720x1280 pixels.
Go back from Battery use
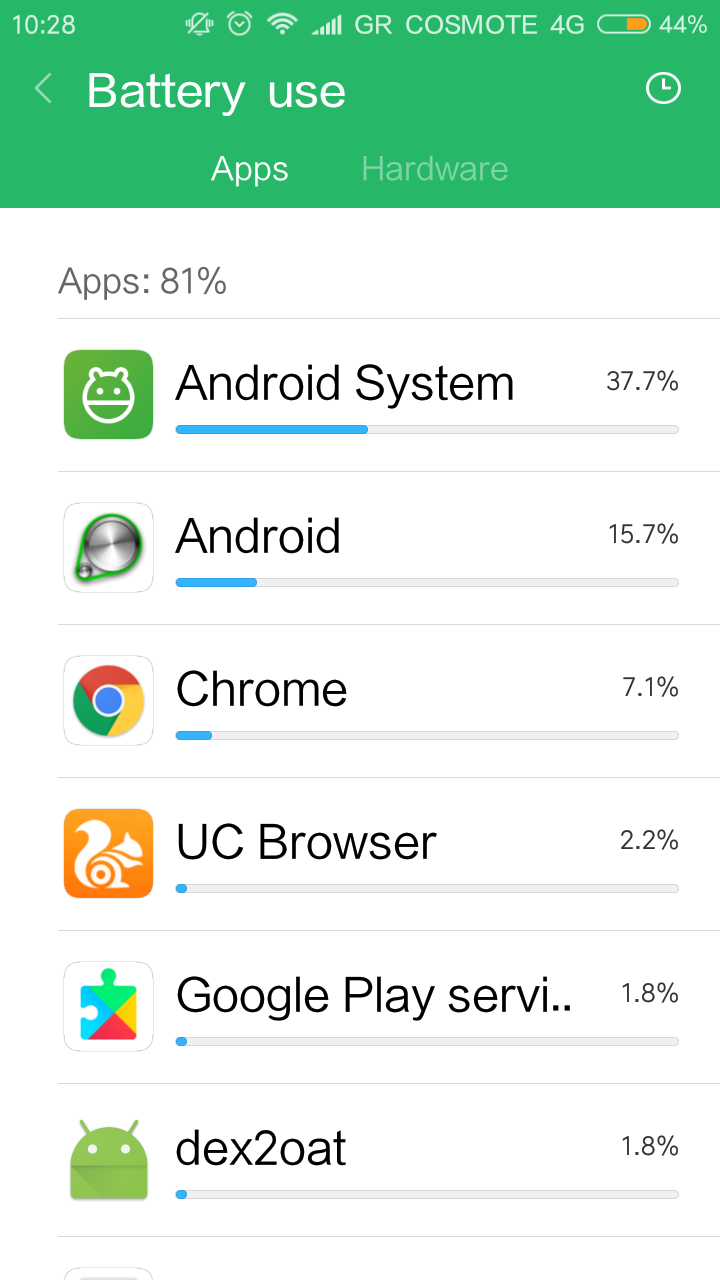coord(43,90)
